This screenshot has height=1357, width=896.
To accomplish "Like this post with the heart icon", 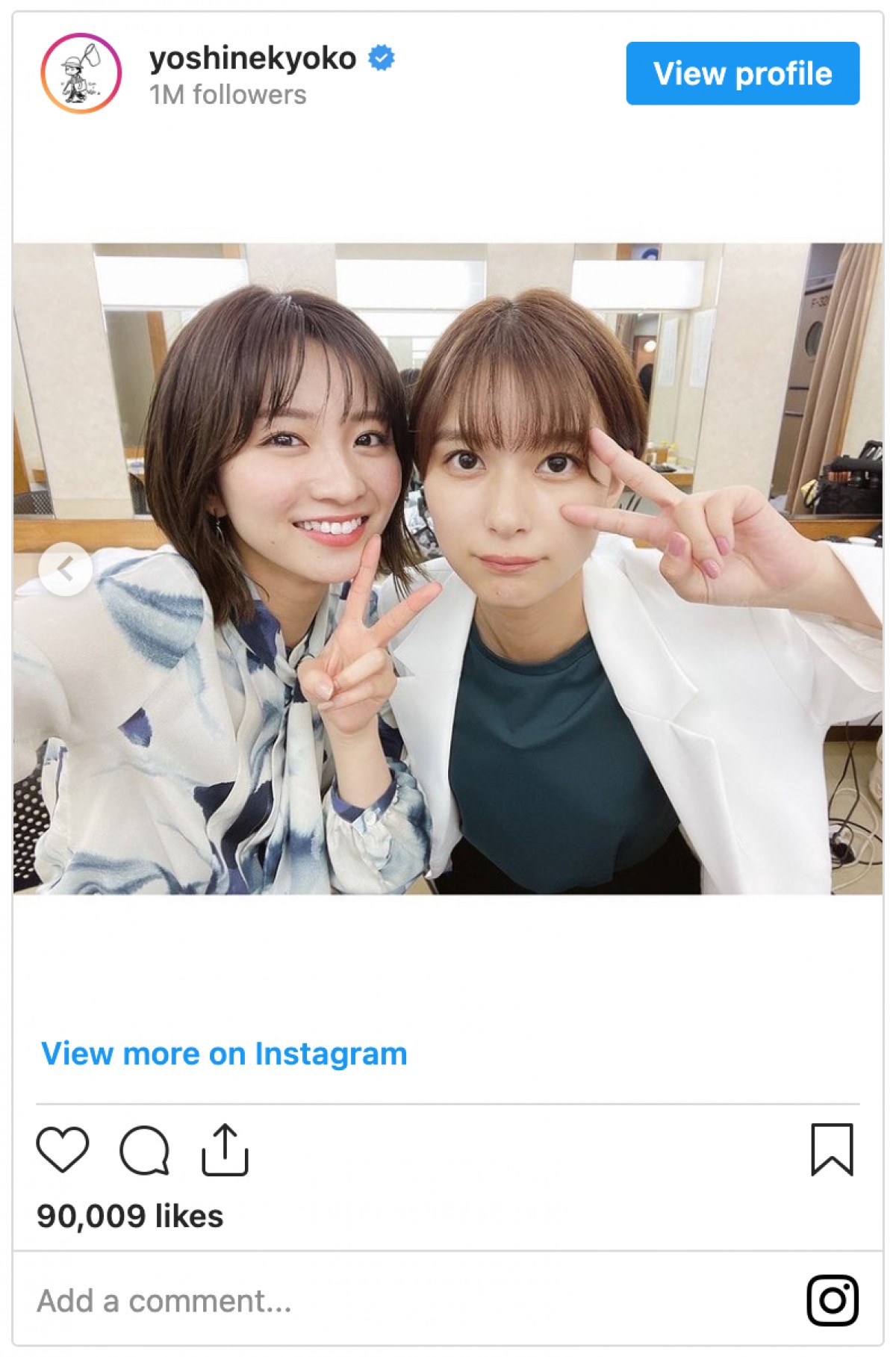I will pyautogui.click(x=63, y=1149).
